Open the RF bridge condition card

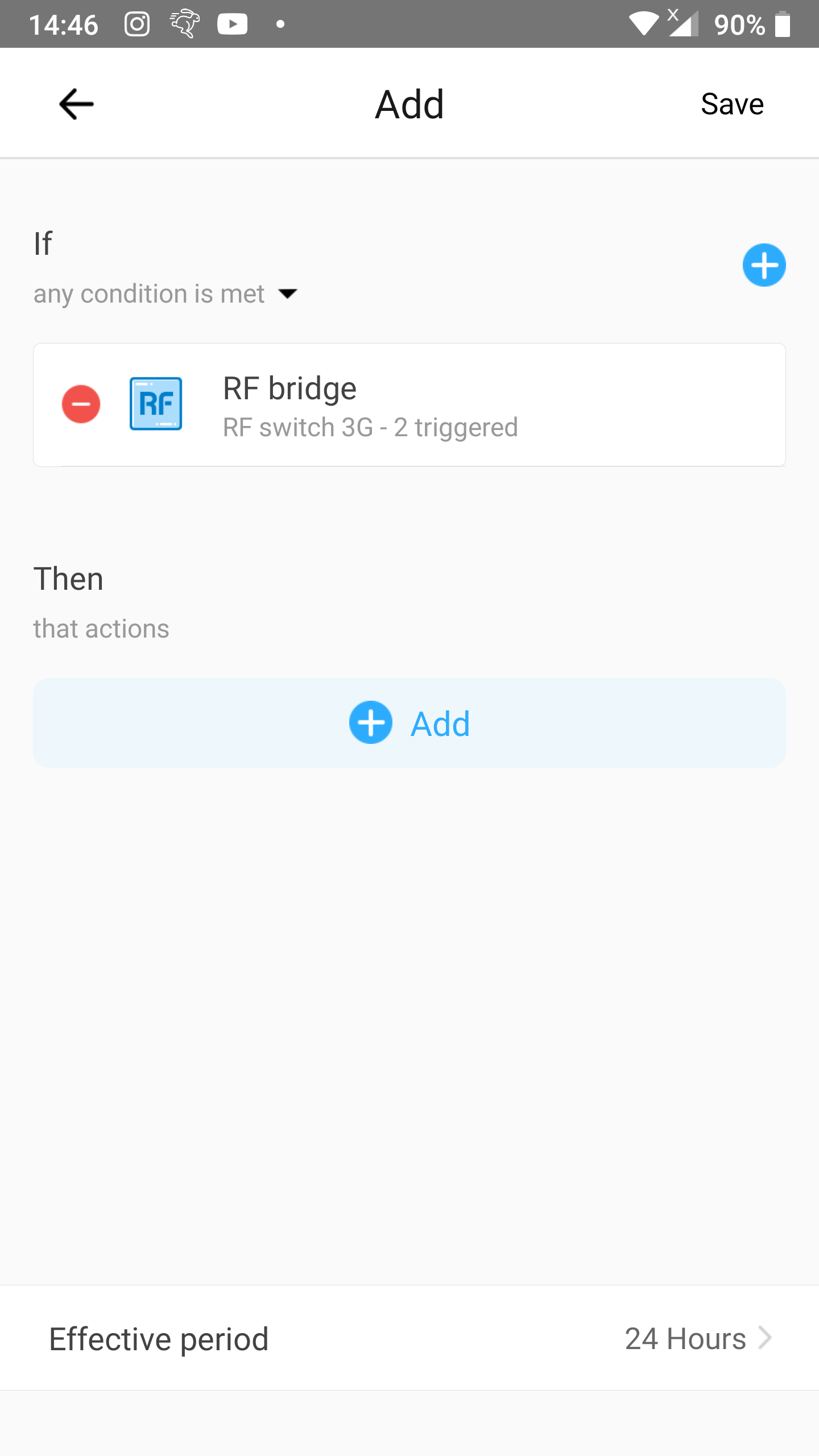coord(409,405)
